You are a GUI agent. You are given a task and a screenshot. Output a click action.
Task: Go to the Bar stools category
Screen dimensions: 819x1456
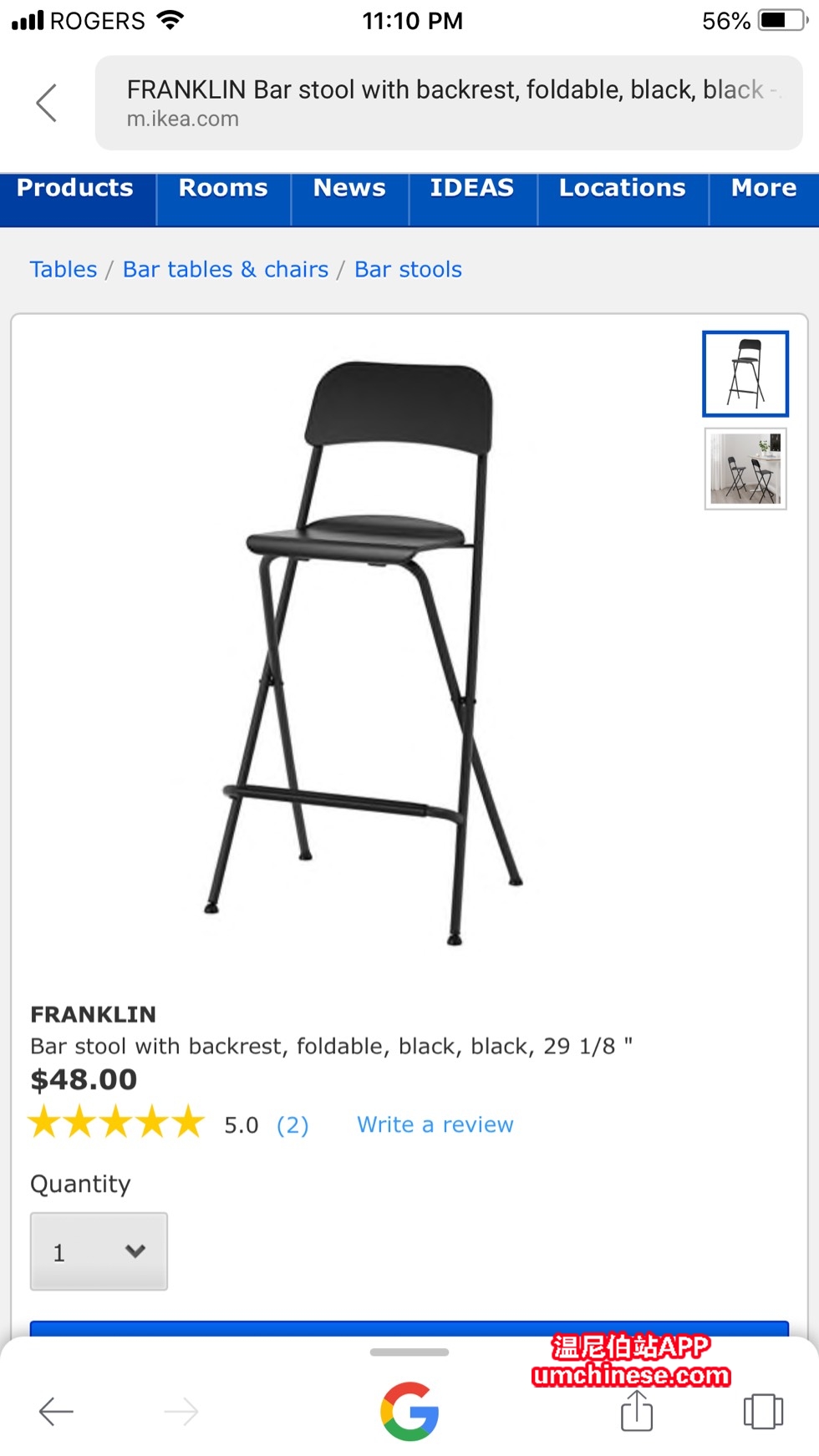pos(408,269)
